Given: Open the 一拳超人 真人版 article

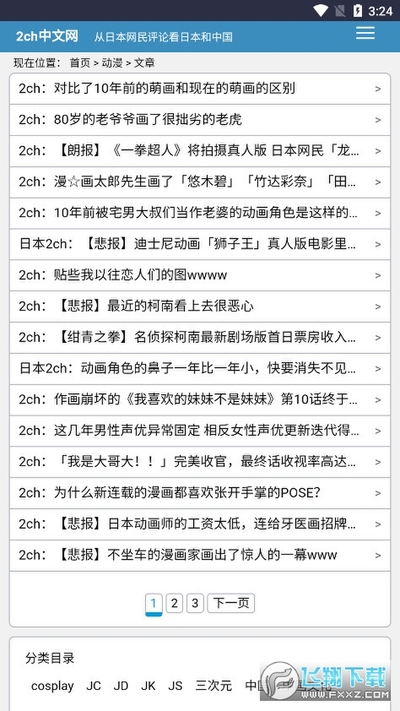Looking at the screenshot, I should tap(200, 151).
